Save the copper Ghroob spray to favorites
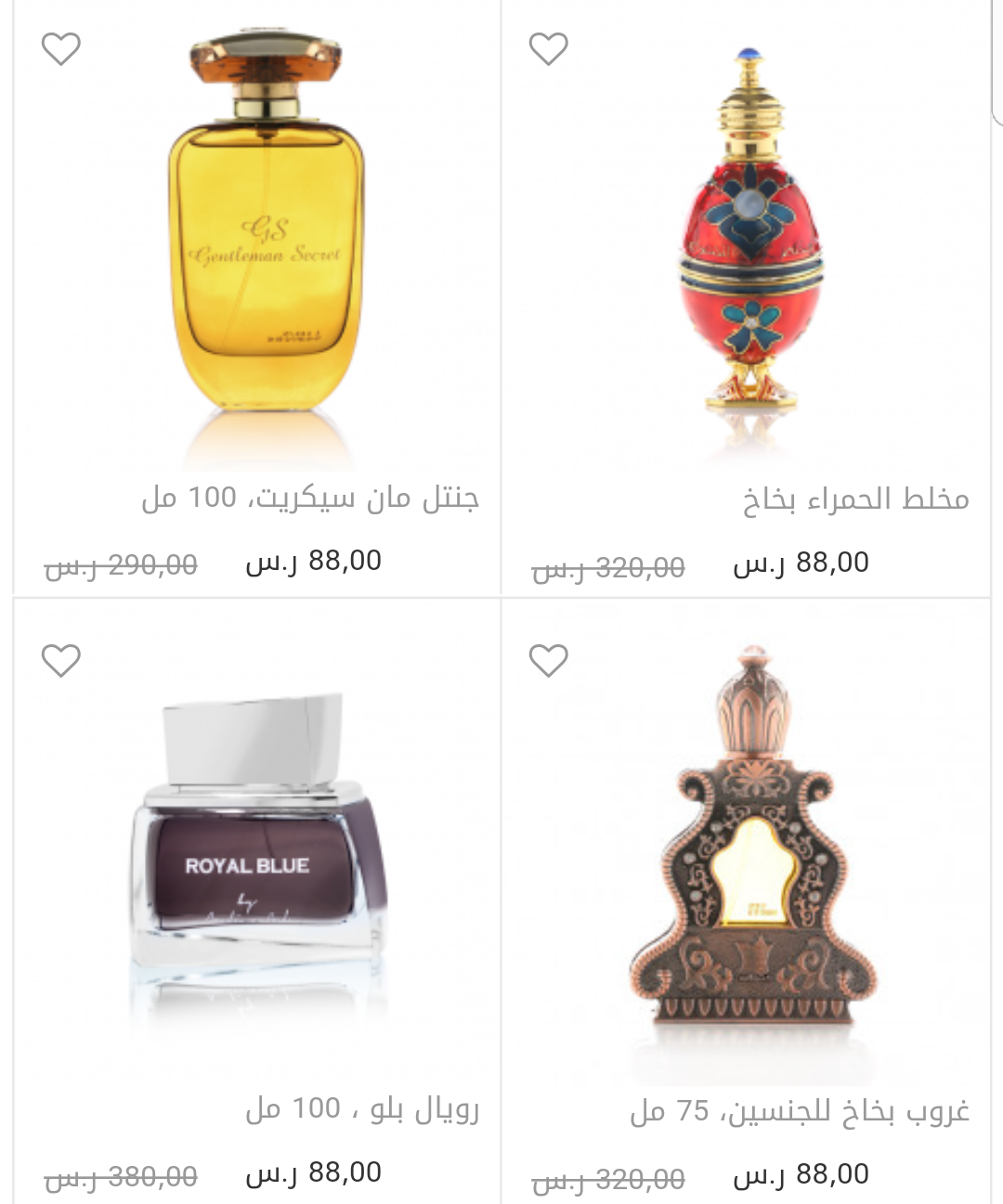This screenshot has height=1204, width=1003. pyautogui.click(x=548, y=660)
